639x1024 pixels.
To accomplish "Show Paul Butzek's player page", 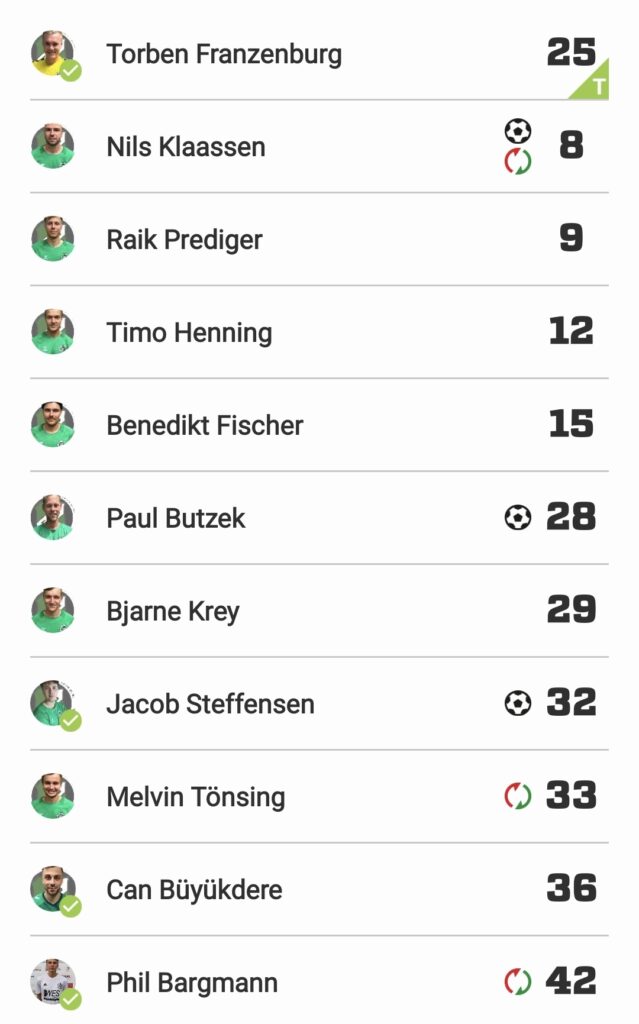I will coord(176,518).
